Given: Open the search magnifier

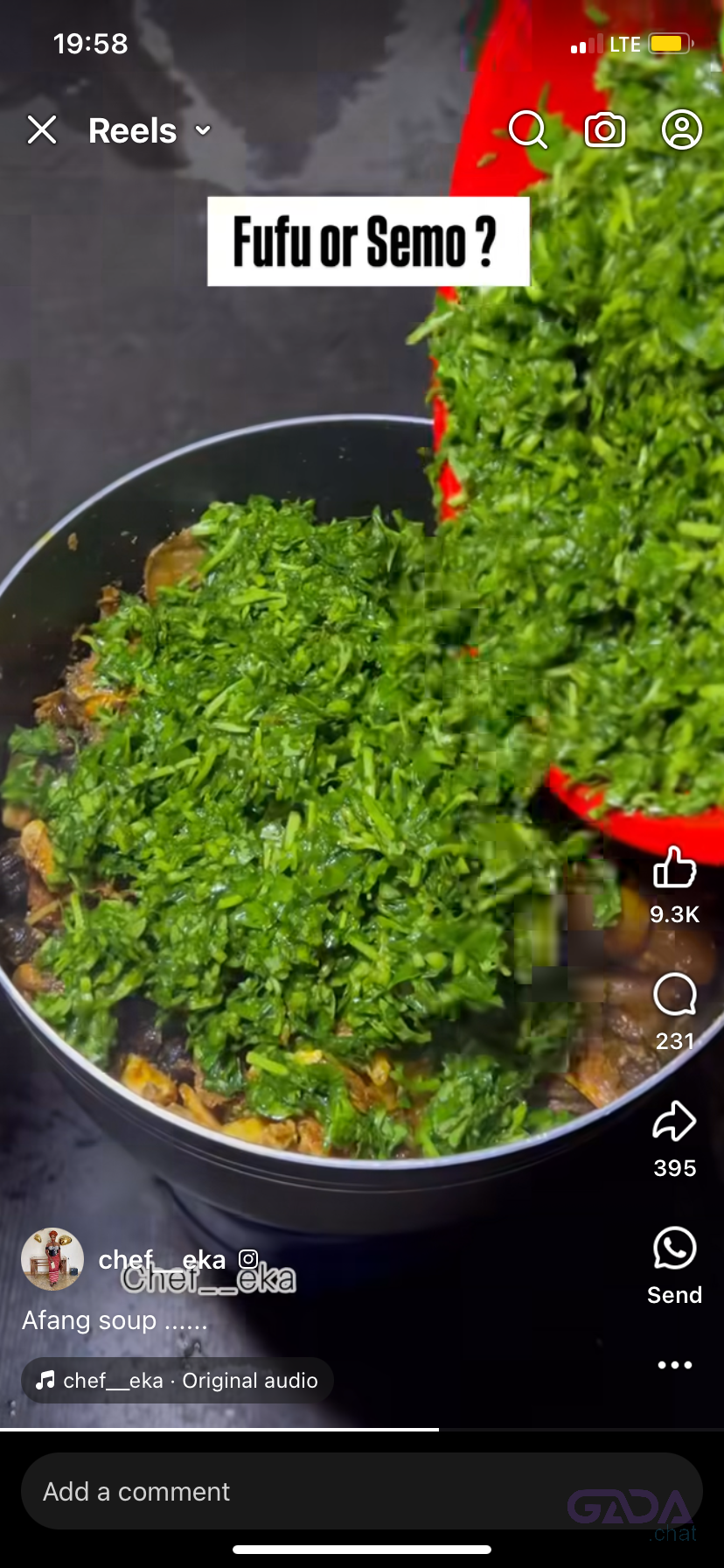Looking at the screenshot, I should 528,130.
